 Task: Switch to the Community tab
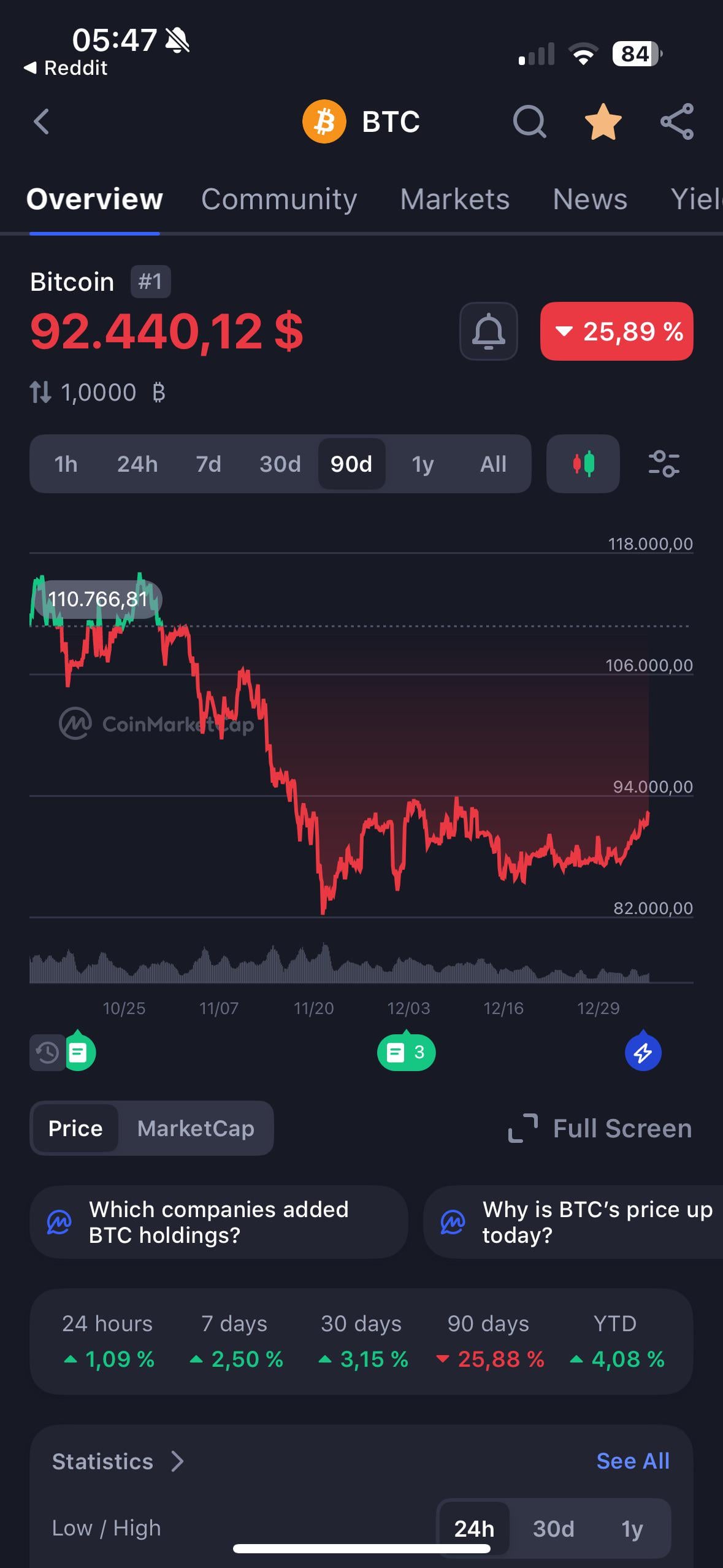tap(279, 199)
